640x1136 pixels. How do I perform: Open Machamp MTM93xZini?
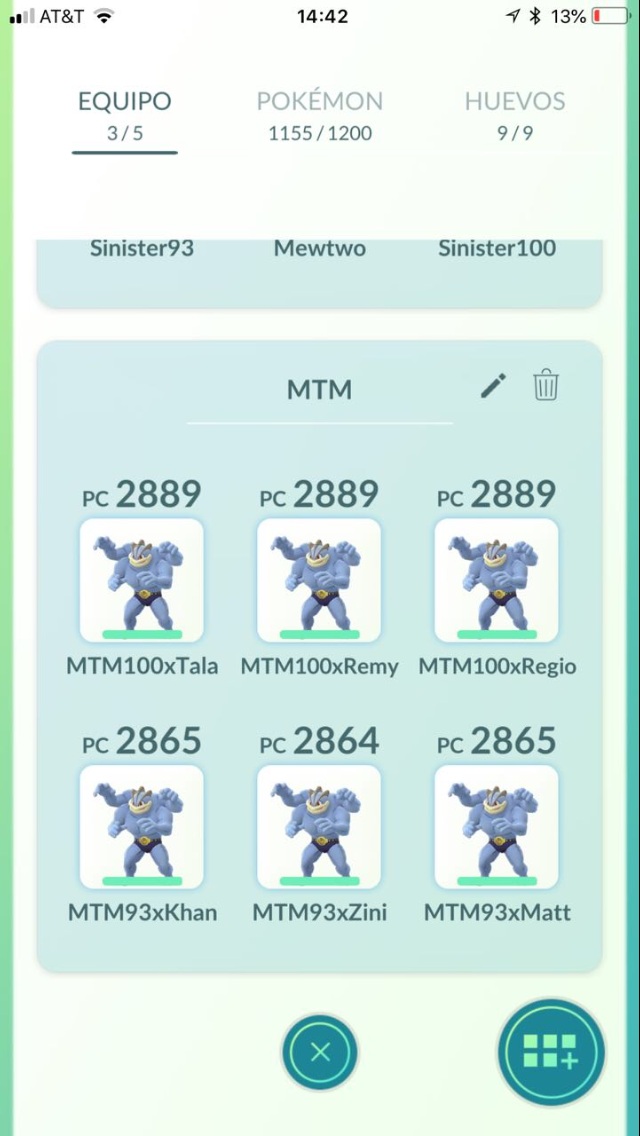319,827
